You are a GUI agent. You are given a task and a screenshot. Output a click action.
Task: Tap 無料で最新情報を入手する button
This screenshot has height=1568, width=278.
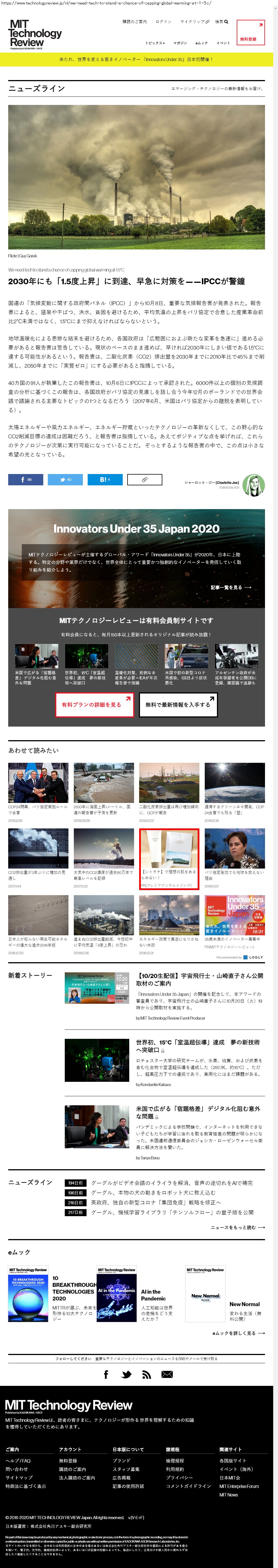178,704
